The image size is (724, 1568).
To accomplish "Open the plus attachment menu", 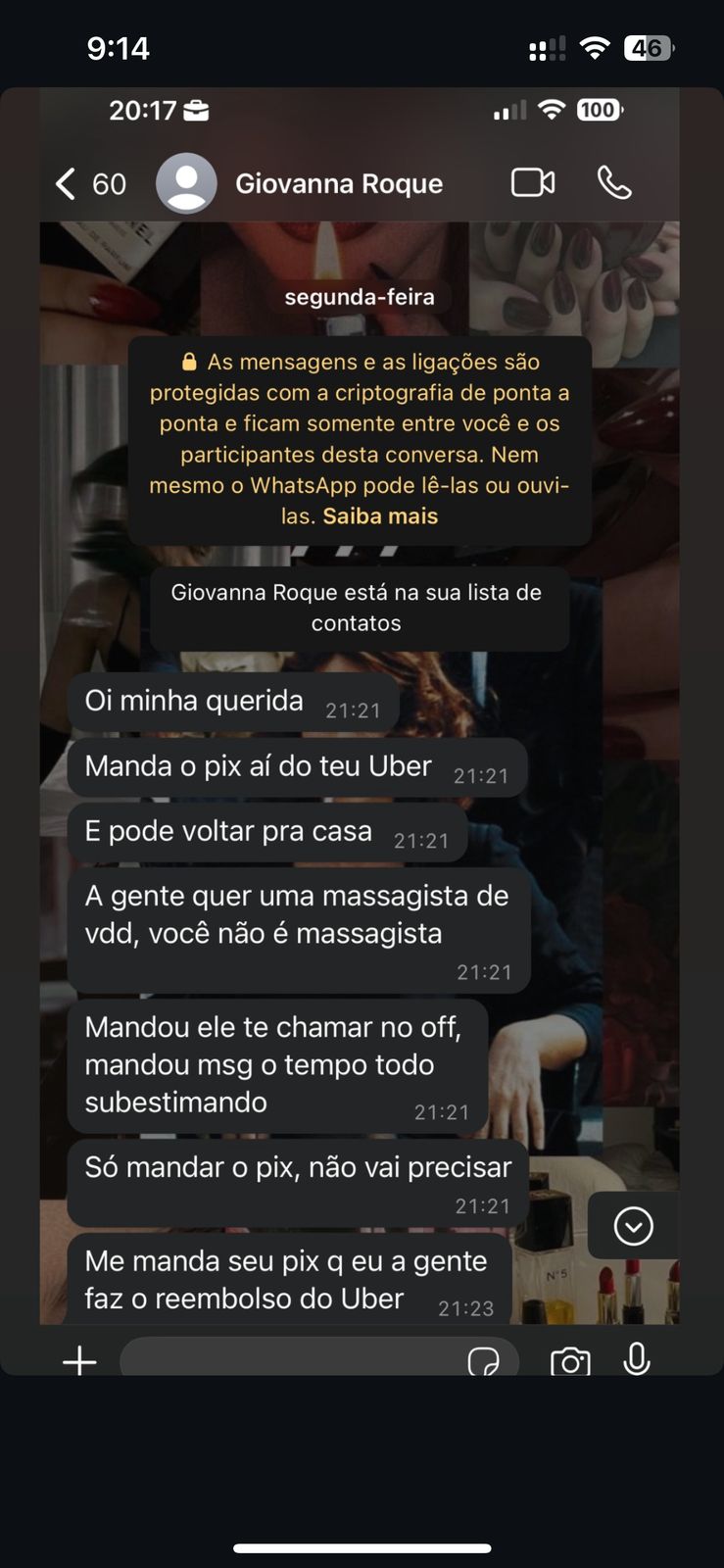I will (79, 1360).
